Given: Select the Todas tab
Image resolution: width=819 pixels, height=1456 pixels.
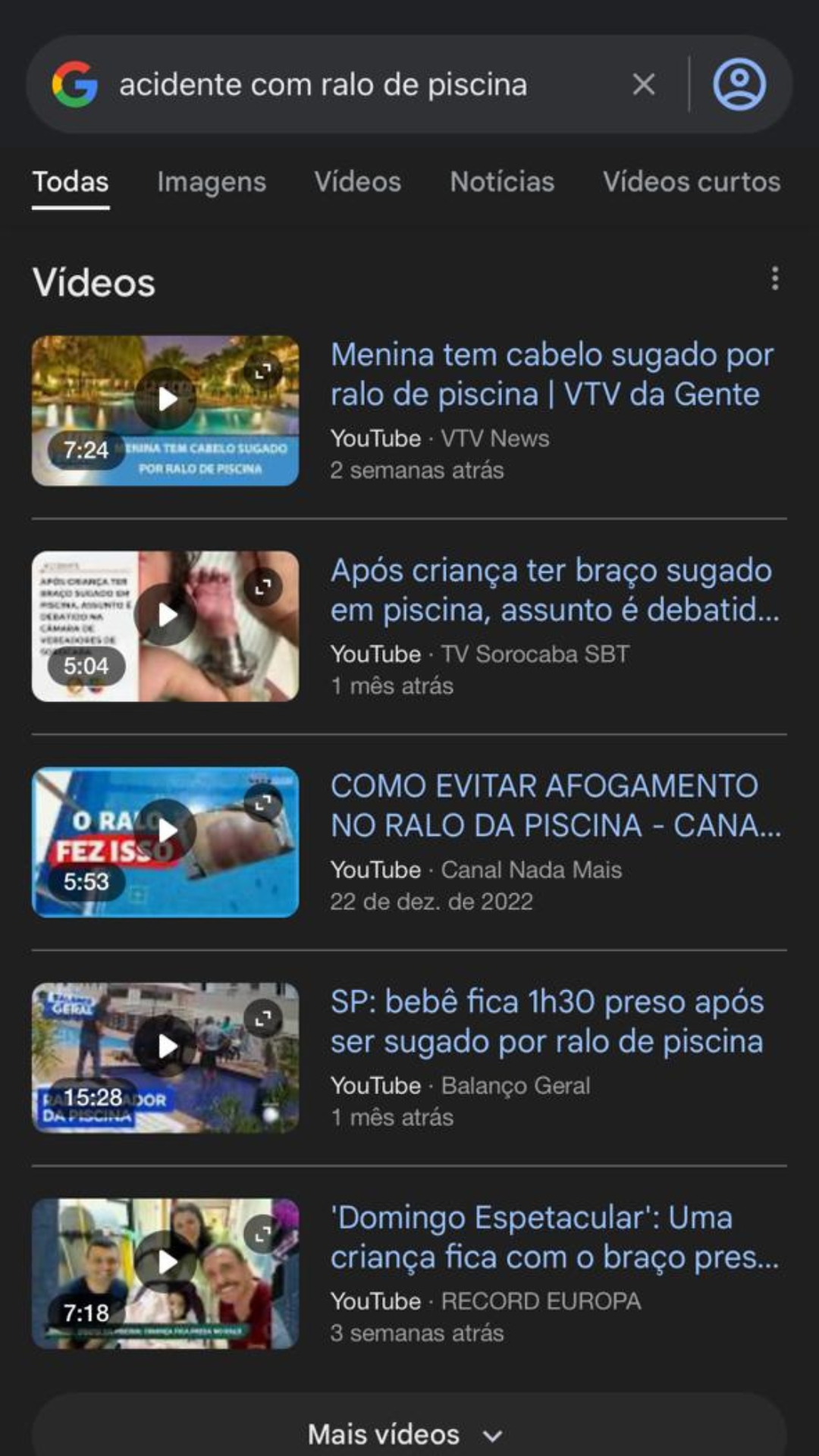Looking at the screenshot, I should (71, 182).
